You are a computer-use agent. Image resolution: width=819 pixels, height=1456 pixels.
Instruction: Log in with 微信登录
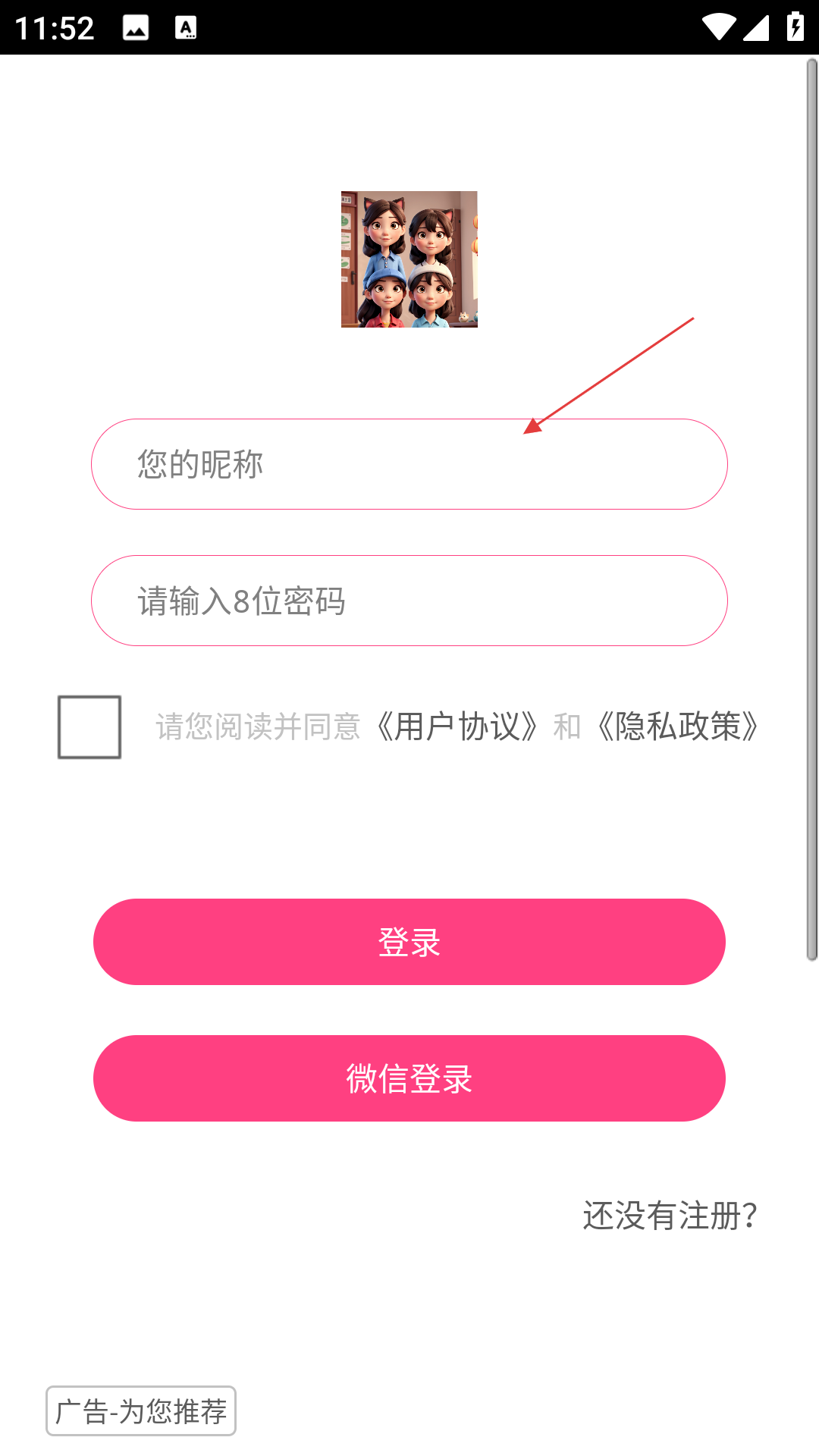pyautogui.click(x=409, y=1078)
